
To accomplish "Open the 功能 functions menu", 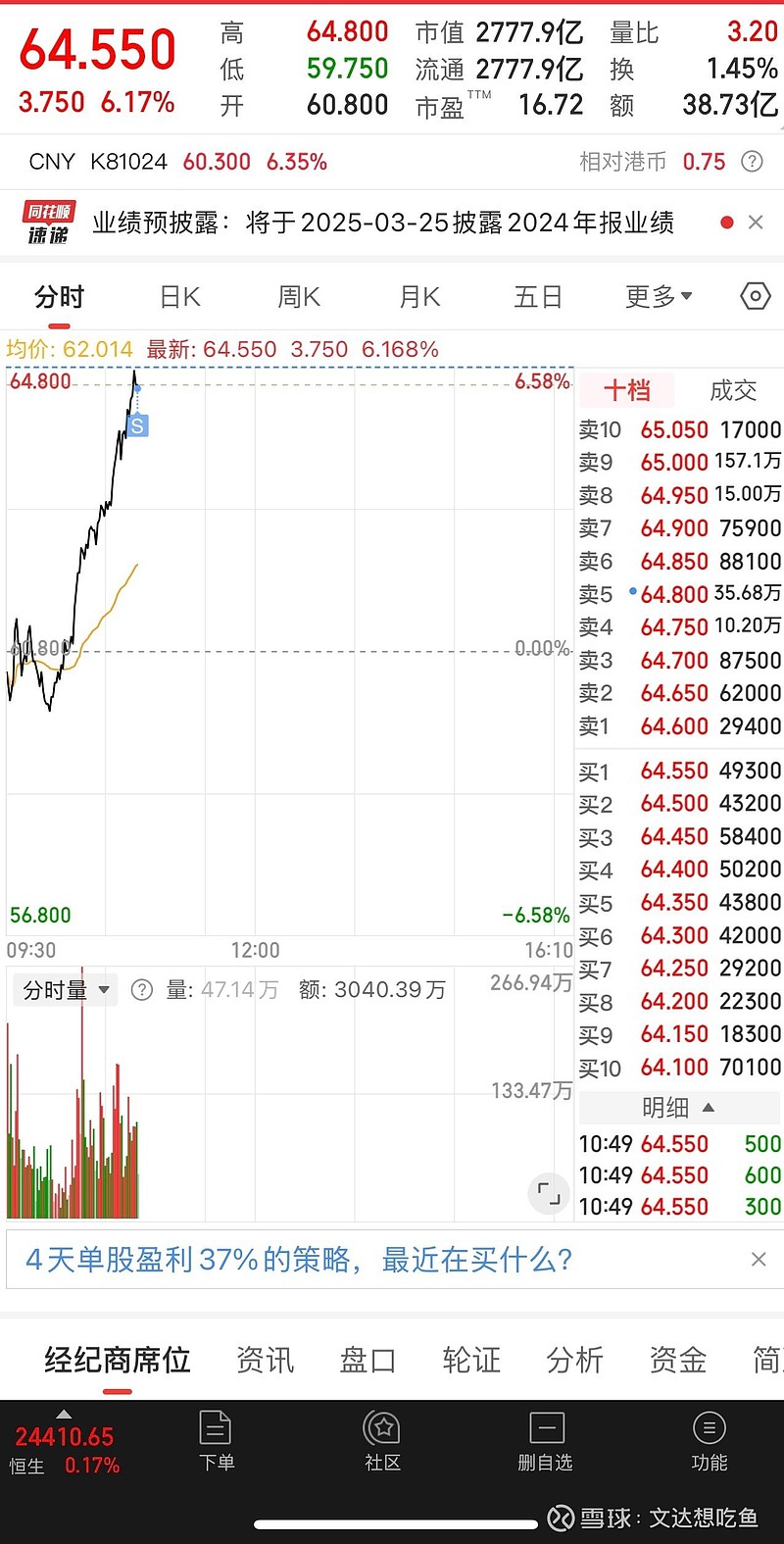I will coord(709,1441).
